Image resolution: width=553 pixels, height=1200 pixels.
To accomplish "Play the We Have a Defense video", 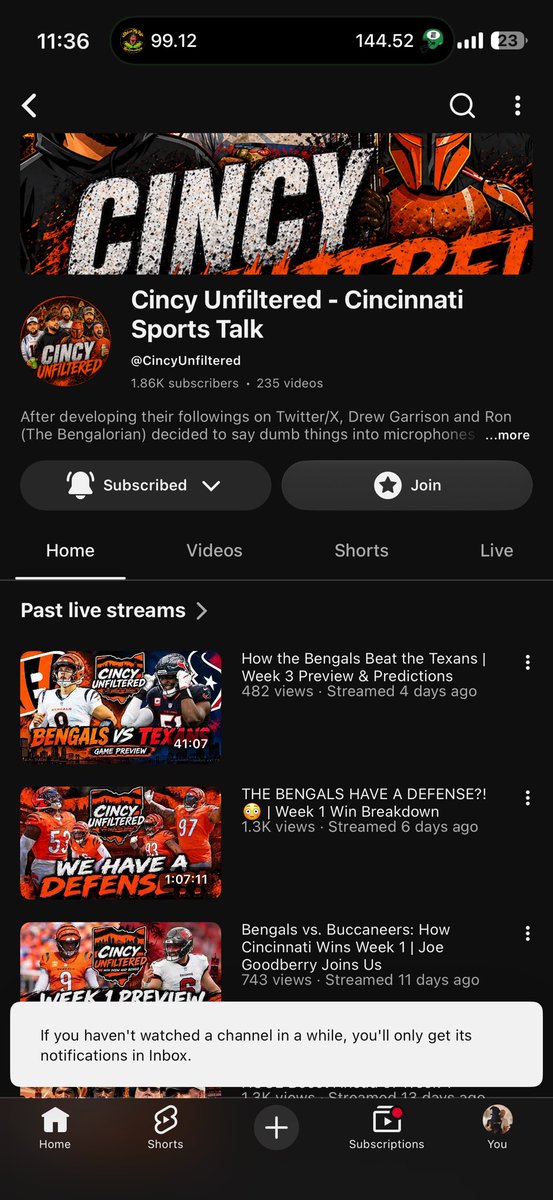I will pos(121,842).
